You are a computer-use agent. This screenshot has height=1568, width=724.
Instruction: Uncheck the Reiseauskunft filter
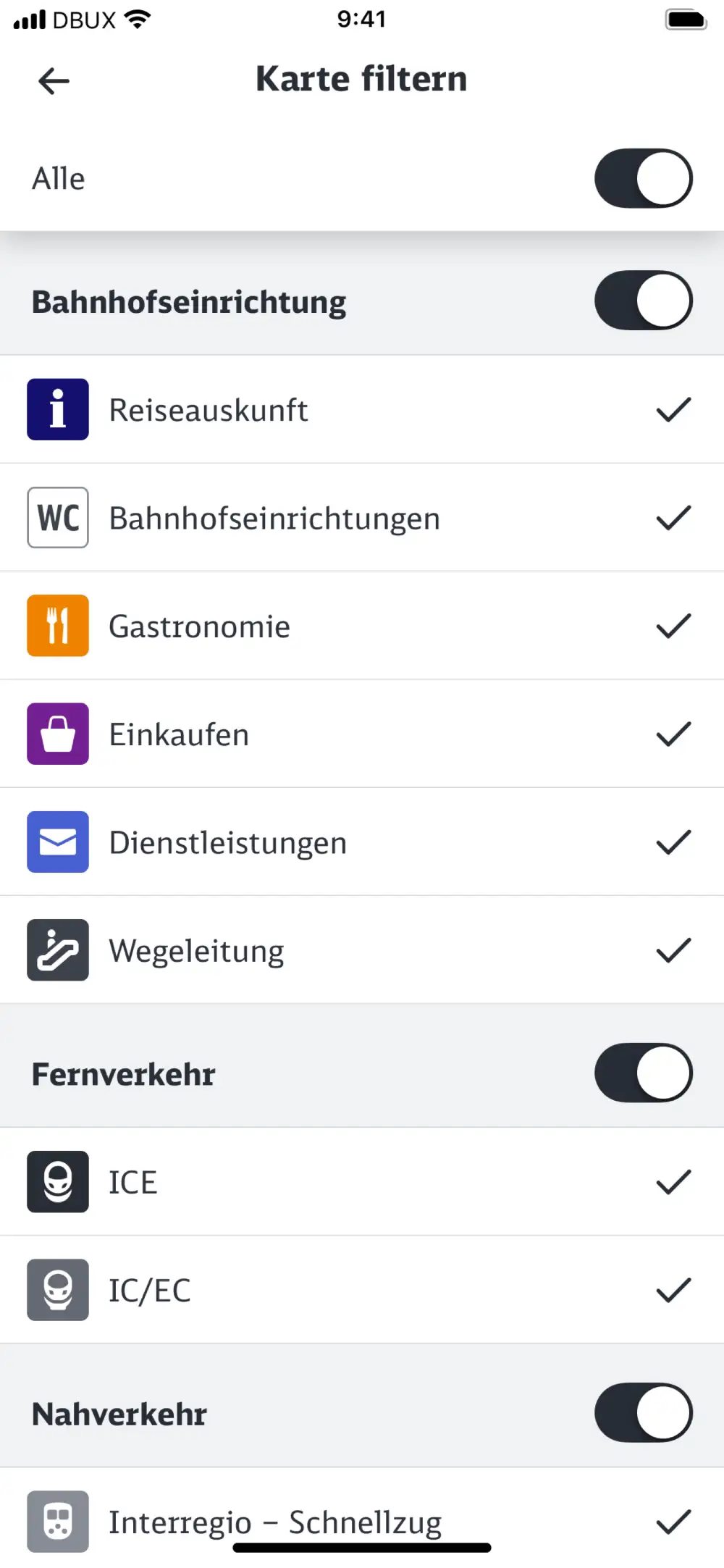click(673, 409)
